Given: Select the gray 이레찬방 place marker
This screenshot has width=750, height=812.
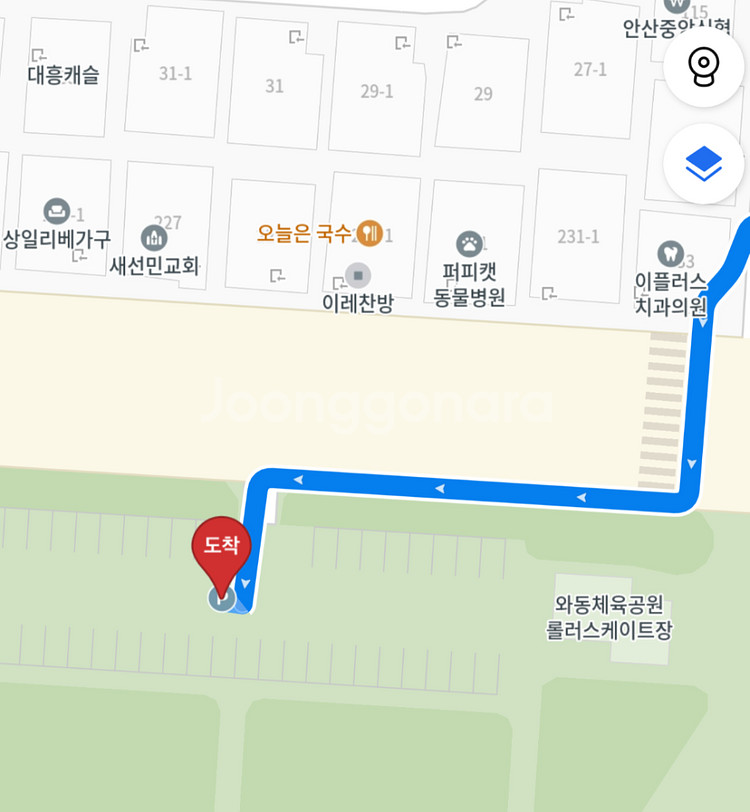Looking at the screenshot, I should click(357, 272).
